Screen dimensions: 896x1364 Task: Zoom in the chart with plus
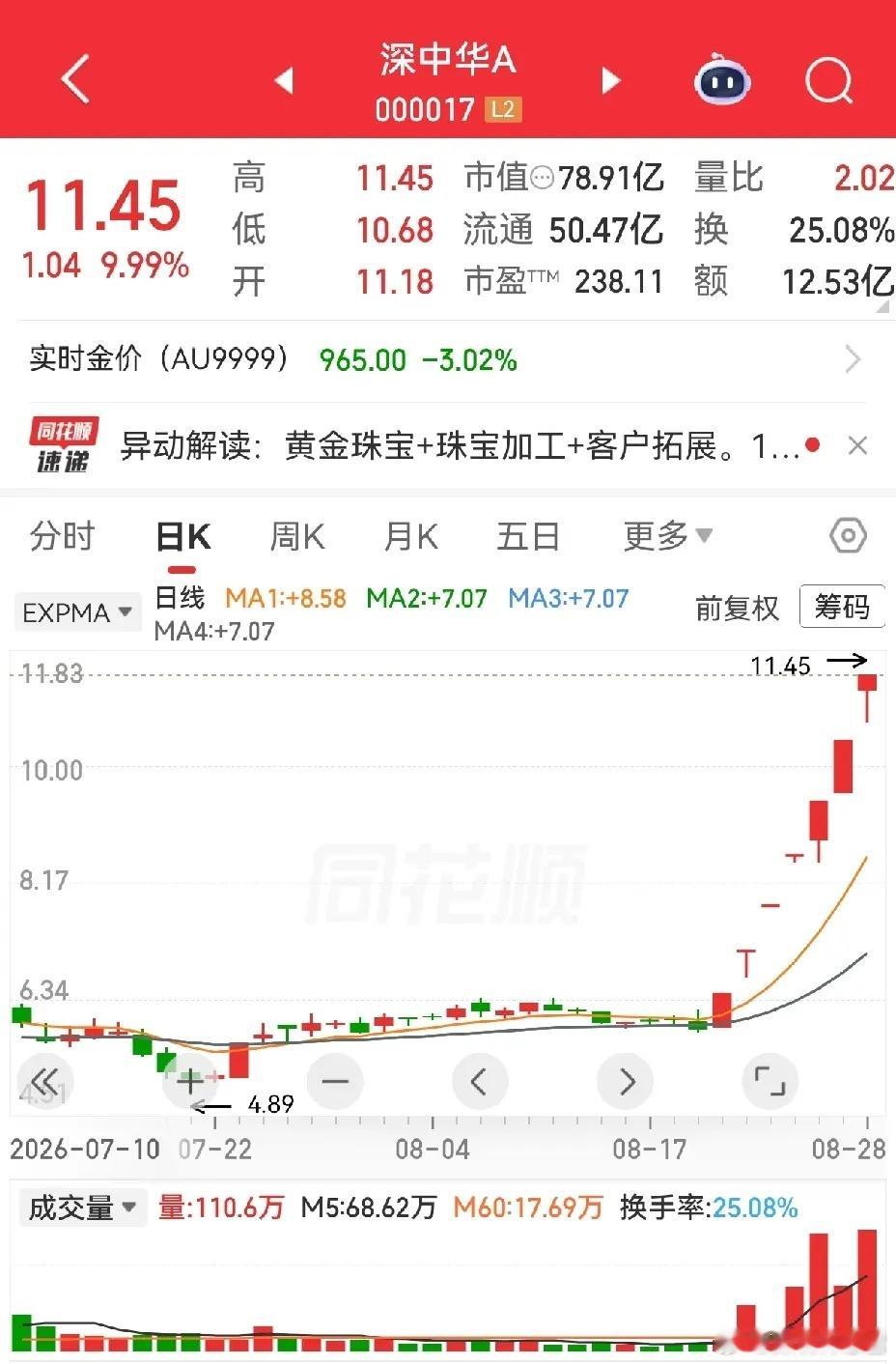pos(190,1080)
